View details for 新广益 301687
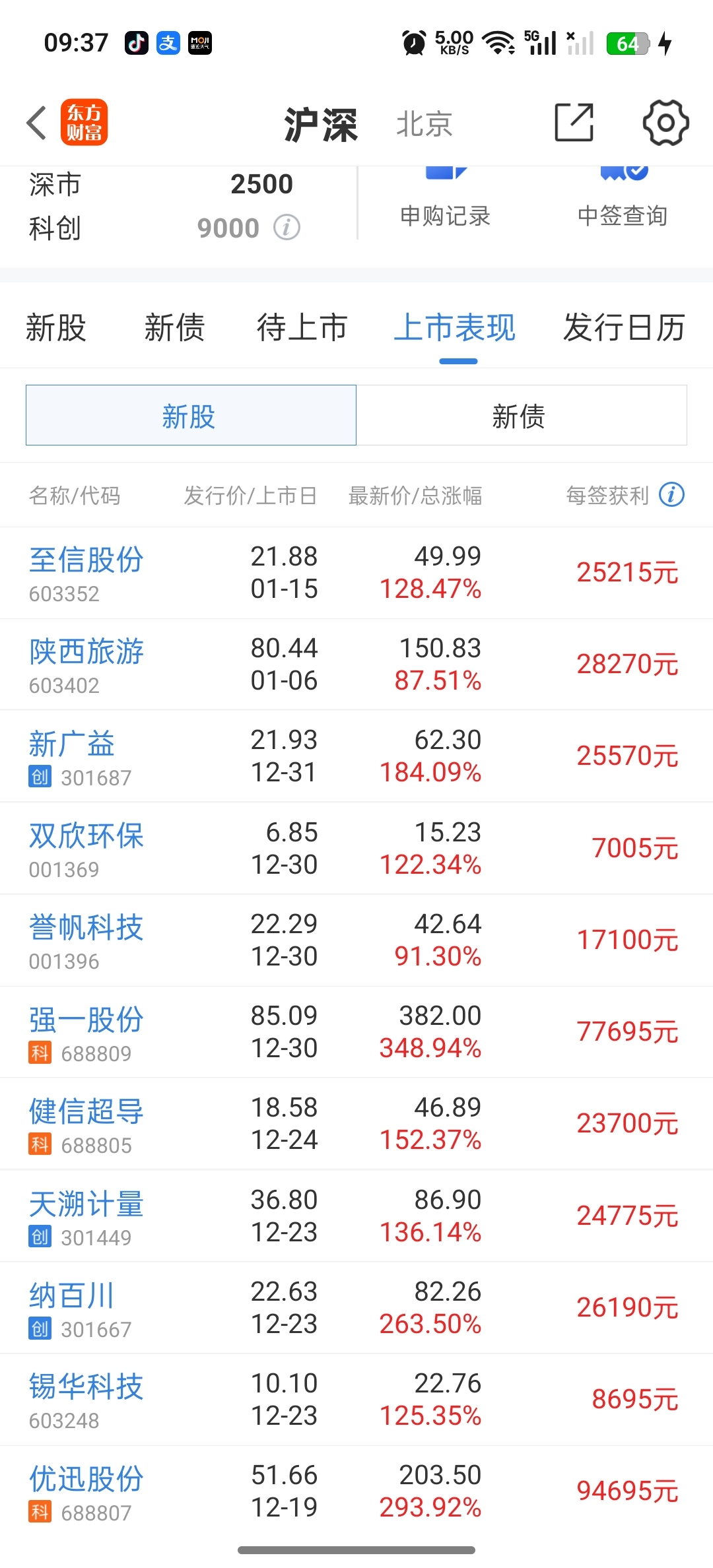This screenshot has height=1568, width=713. (x=356, y=756)
